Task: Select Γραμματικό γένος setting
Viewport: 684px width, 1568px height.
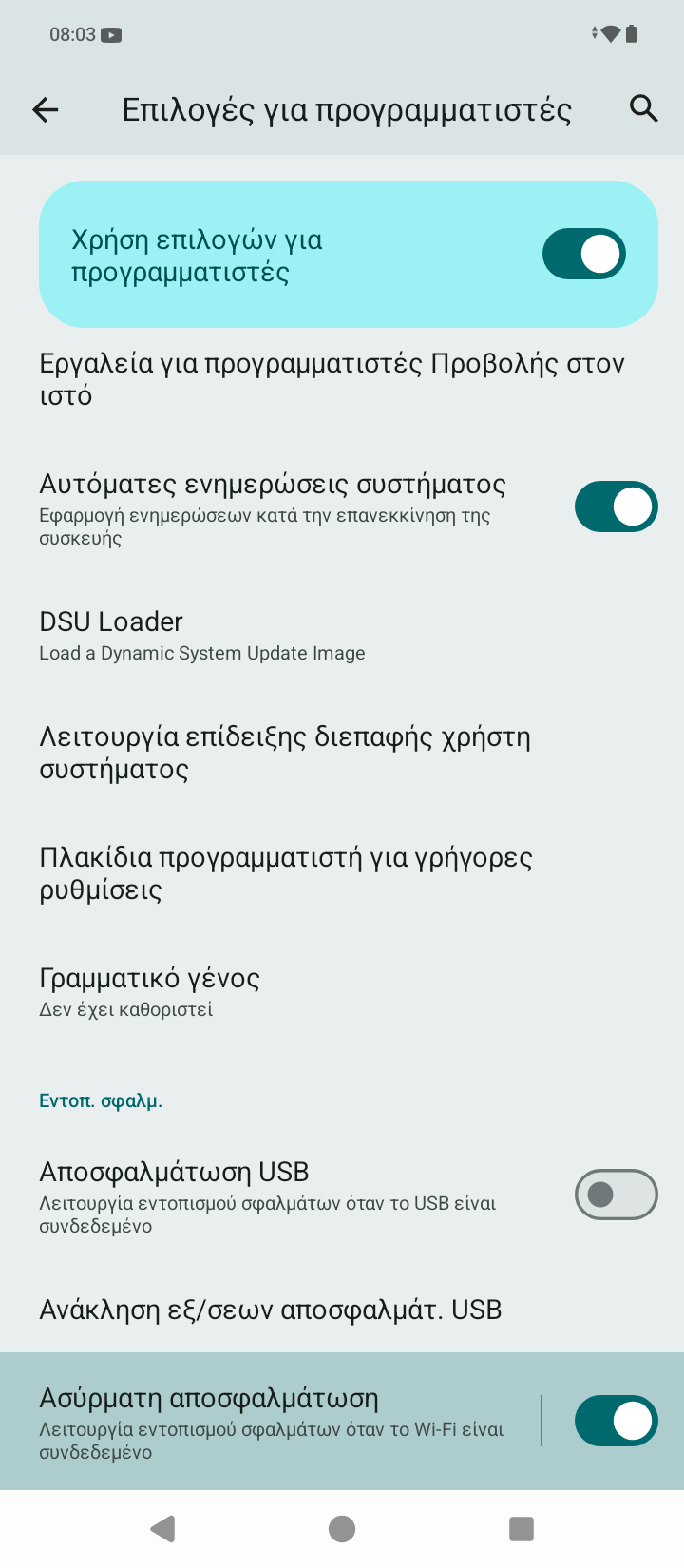Action: (150, 991)
